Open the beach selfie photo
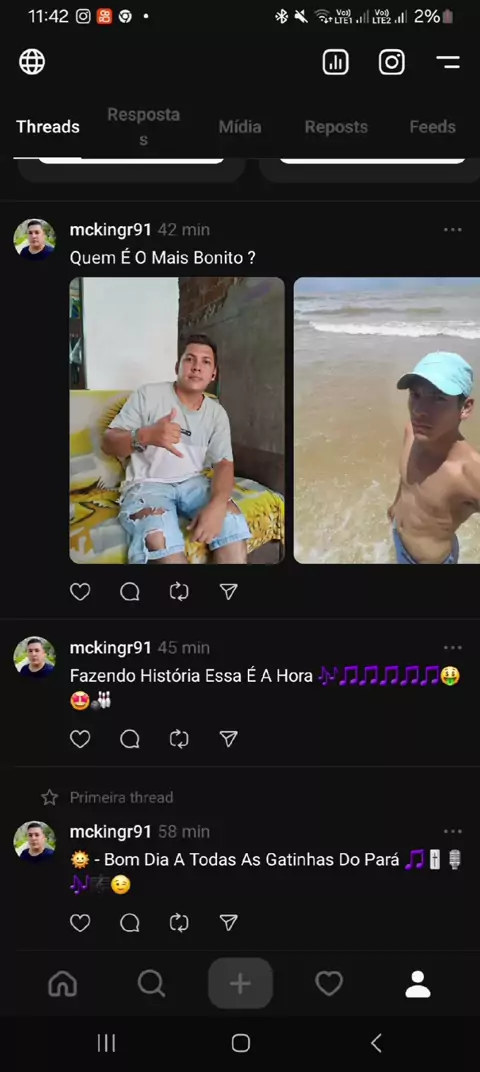Image resolution: width=480 pixels, height=1072 pixels. [387, 420]
